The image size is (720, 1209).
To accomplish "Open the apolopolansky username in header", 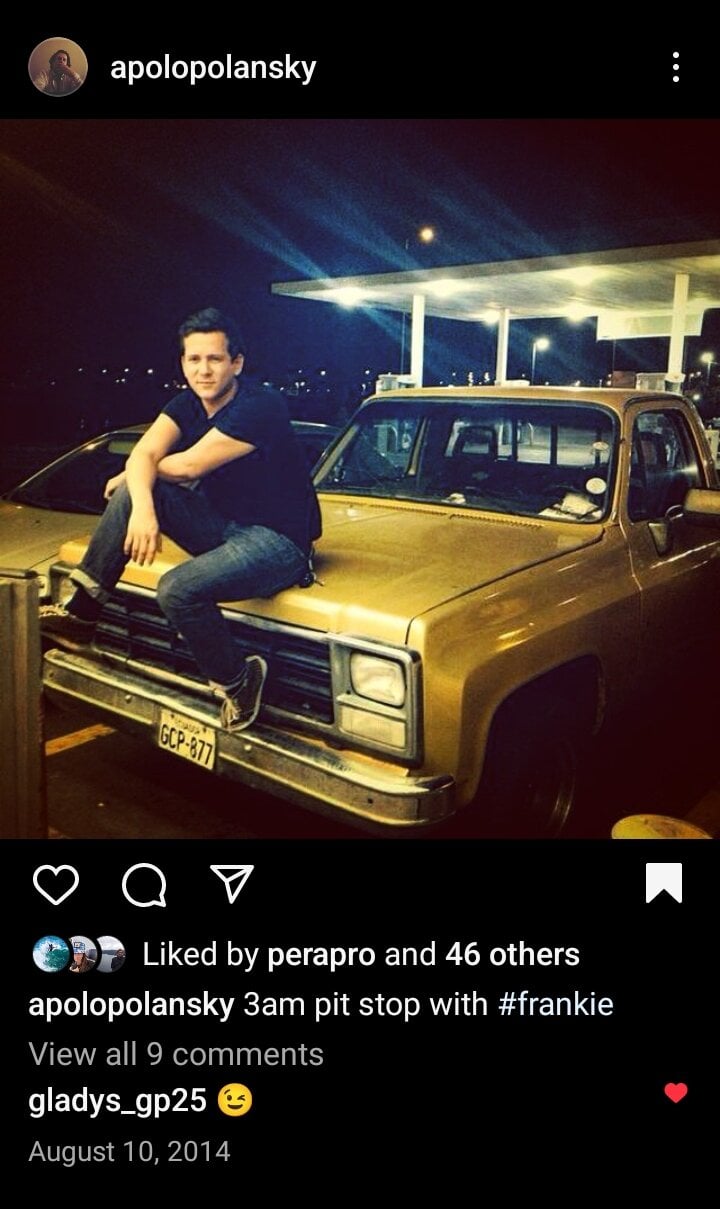I will coord(213,68).
